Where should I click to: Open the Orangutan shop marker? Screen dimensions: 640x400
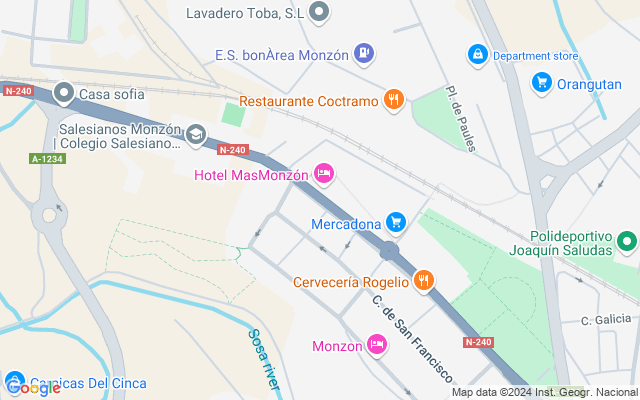[542, 83]
